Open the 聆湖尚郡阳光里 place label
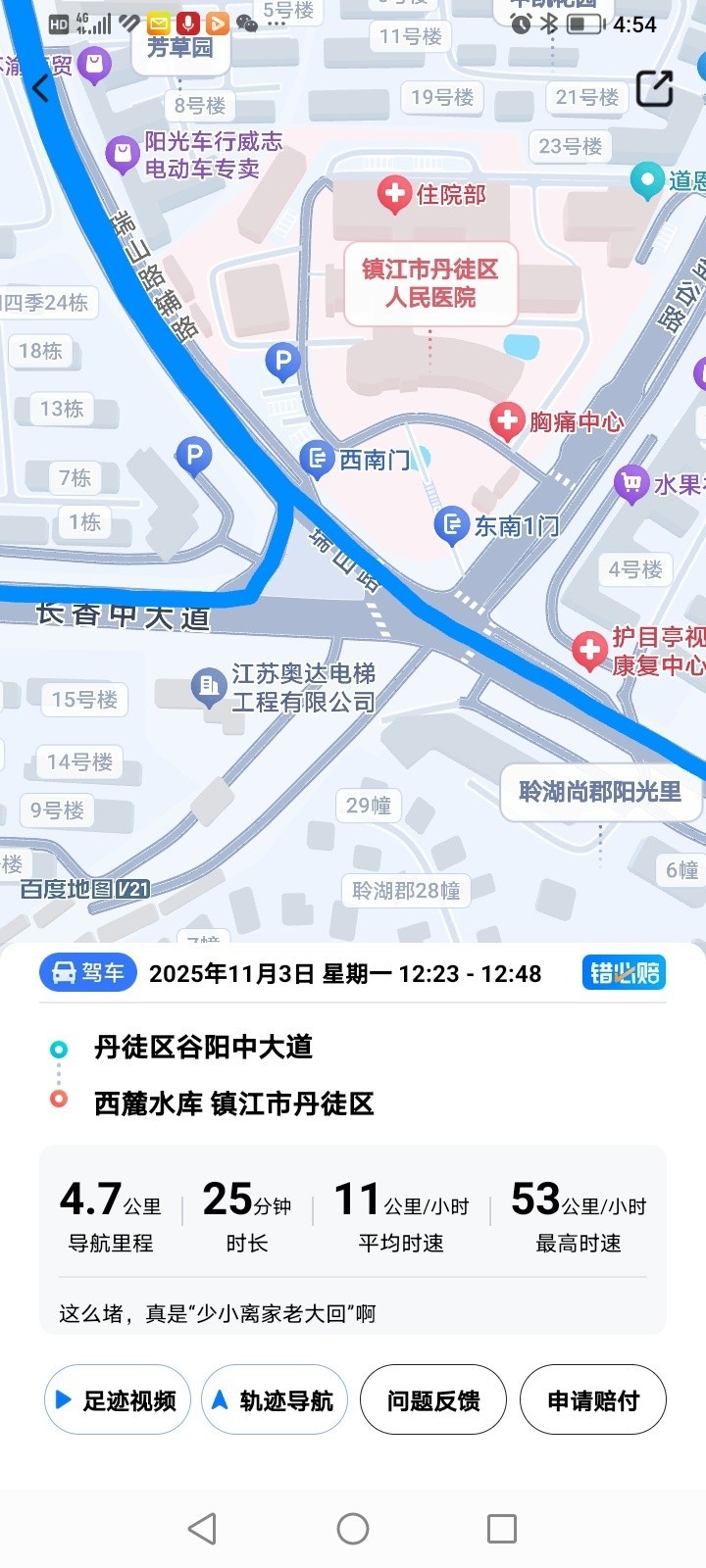The width and height of the screenshot is (706, 1568). 600,792
